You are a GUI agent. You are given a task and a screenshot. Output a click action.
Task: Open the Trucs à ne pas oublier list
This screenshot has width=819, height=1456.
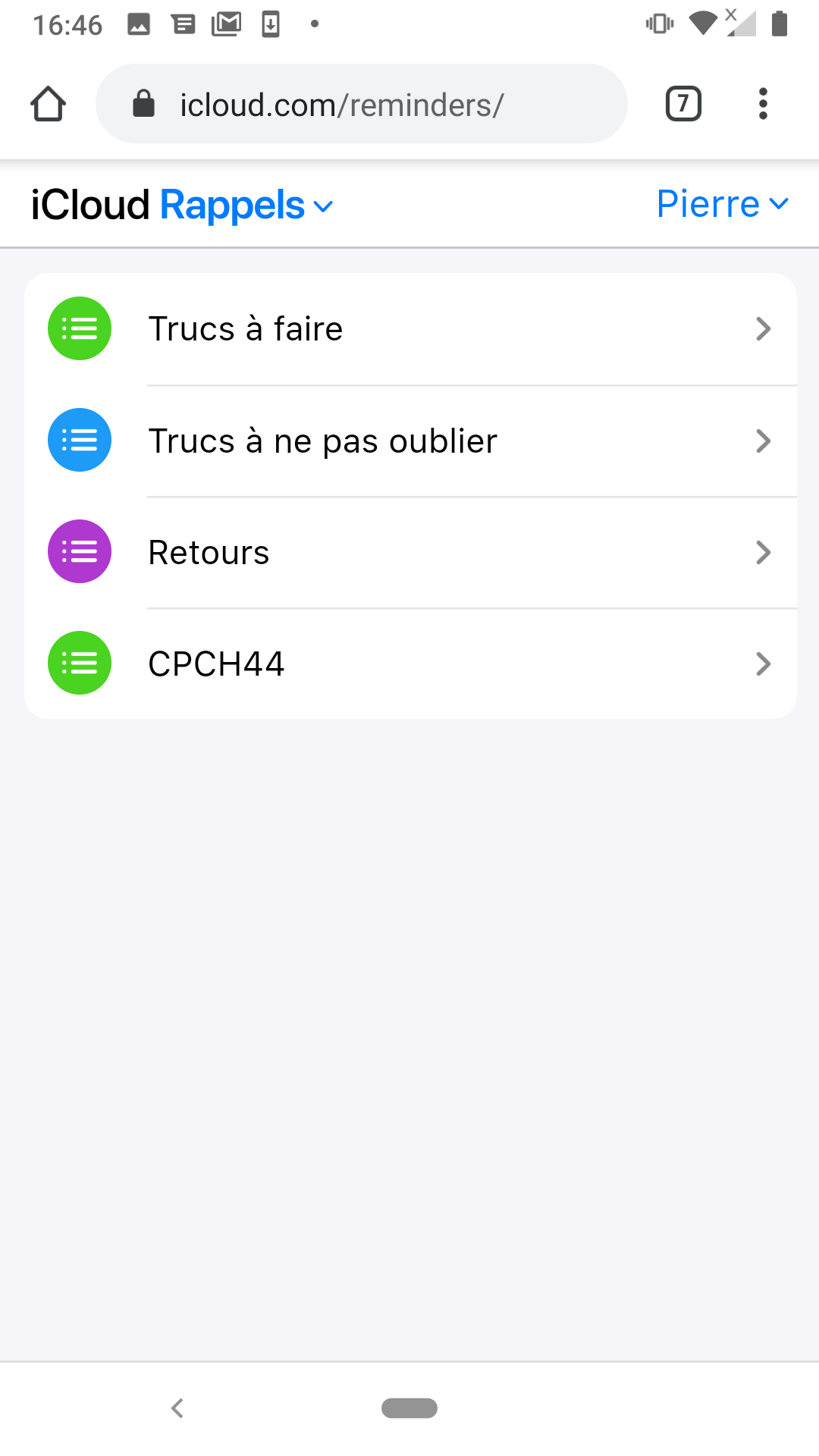(410, 441)
